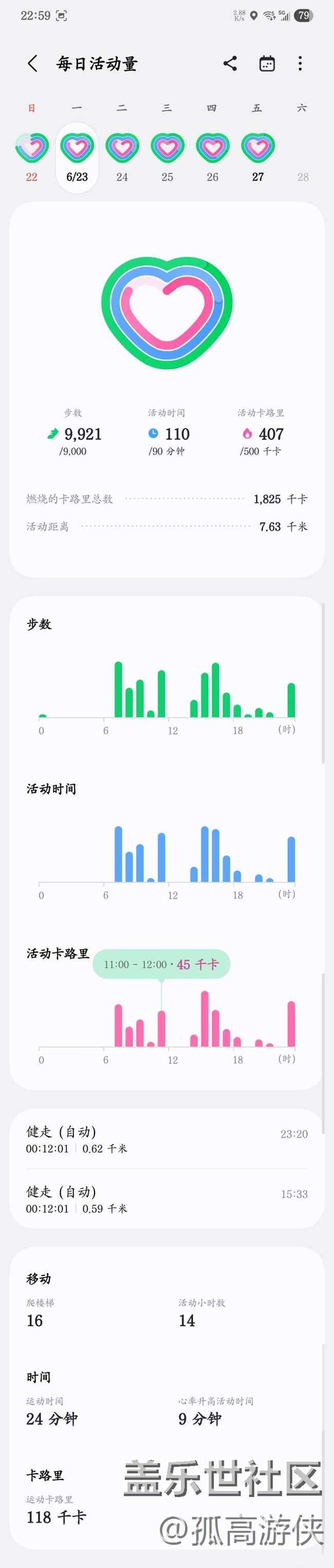This screenshot has height=1568, width=334.
Task: Select Sunday the 22nd
Action: tap(32, 156)
